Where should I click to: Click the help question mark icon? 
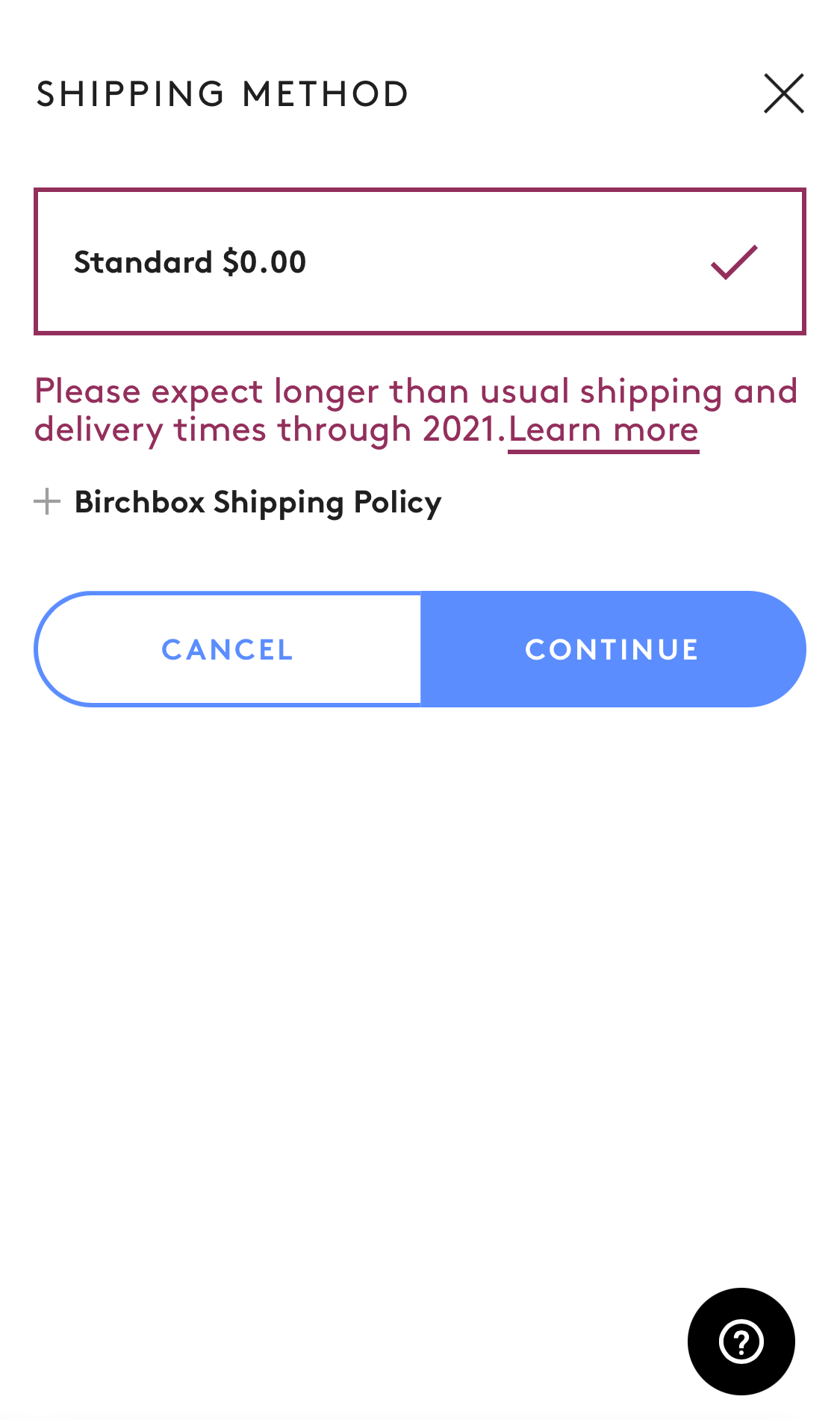(740, 1342)
